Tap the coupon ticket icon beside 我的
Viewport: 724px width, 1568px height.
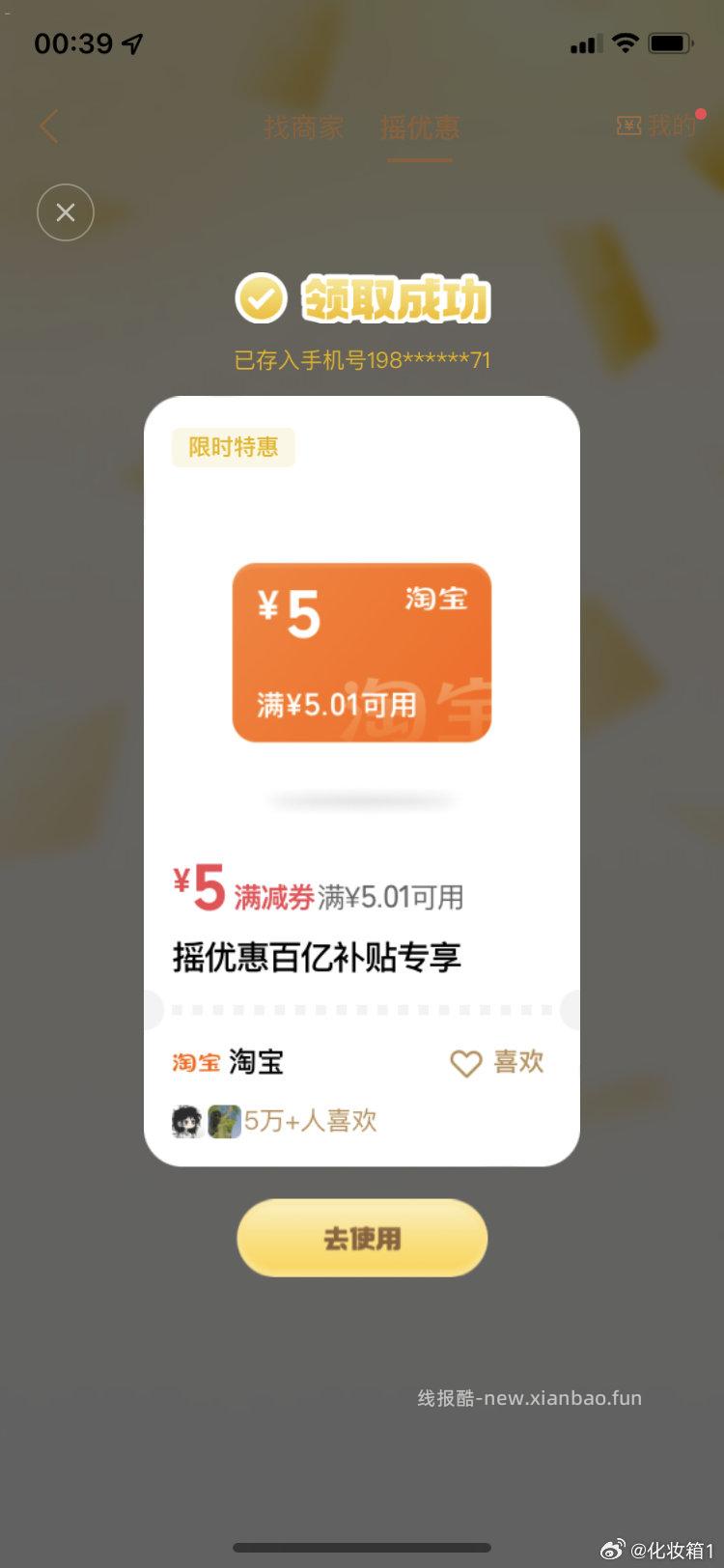(x=628, y=126)
